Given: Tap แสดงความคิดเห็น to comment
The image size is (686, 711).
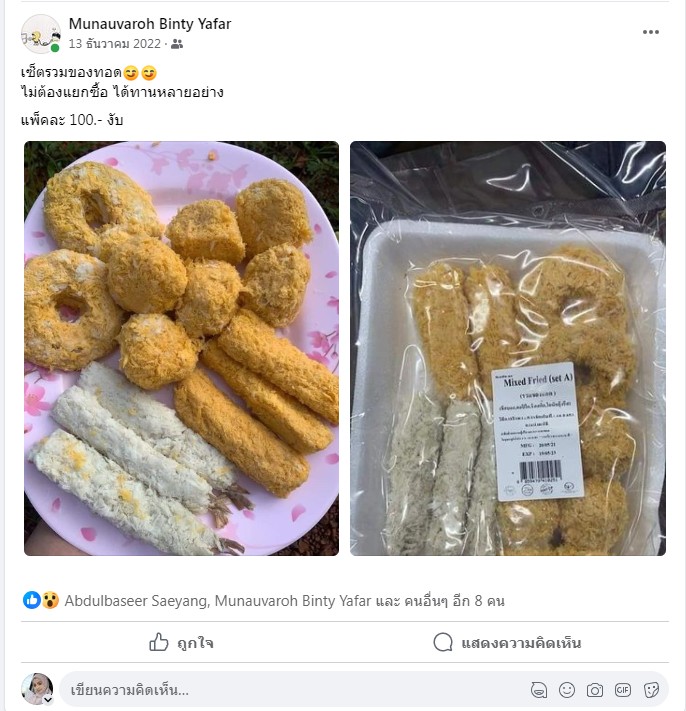Looking at the screenshot, I should [x=506, y=643].
